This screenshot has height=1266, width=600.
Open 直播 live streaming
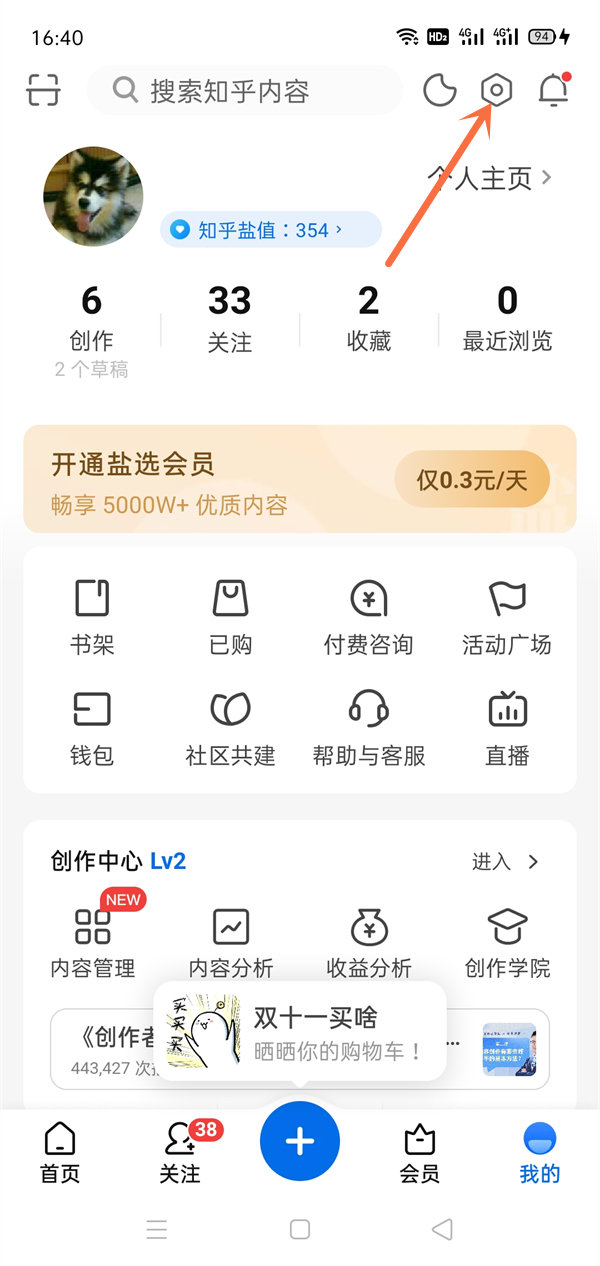click(507, 728)
